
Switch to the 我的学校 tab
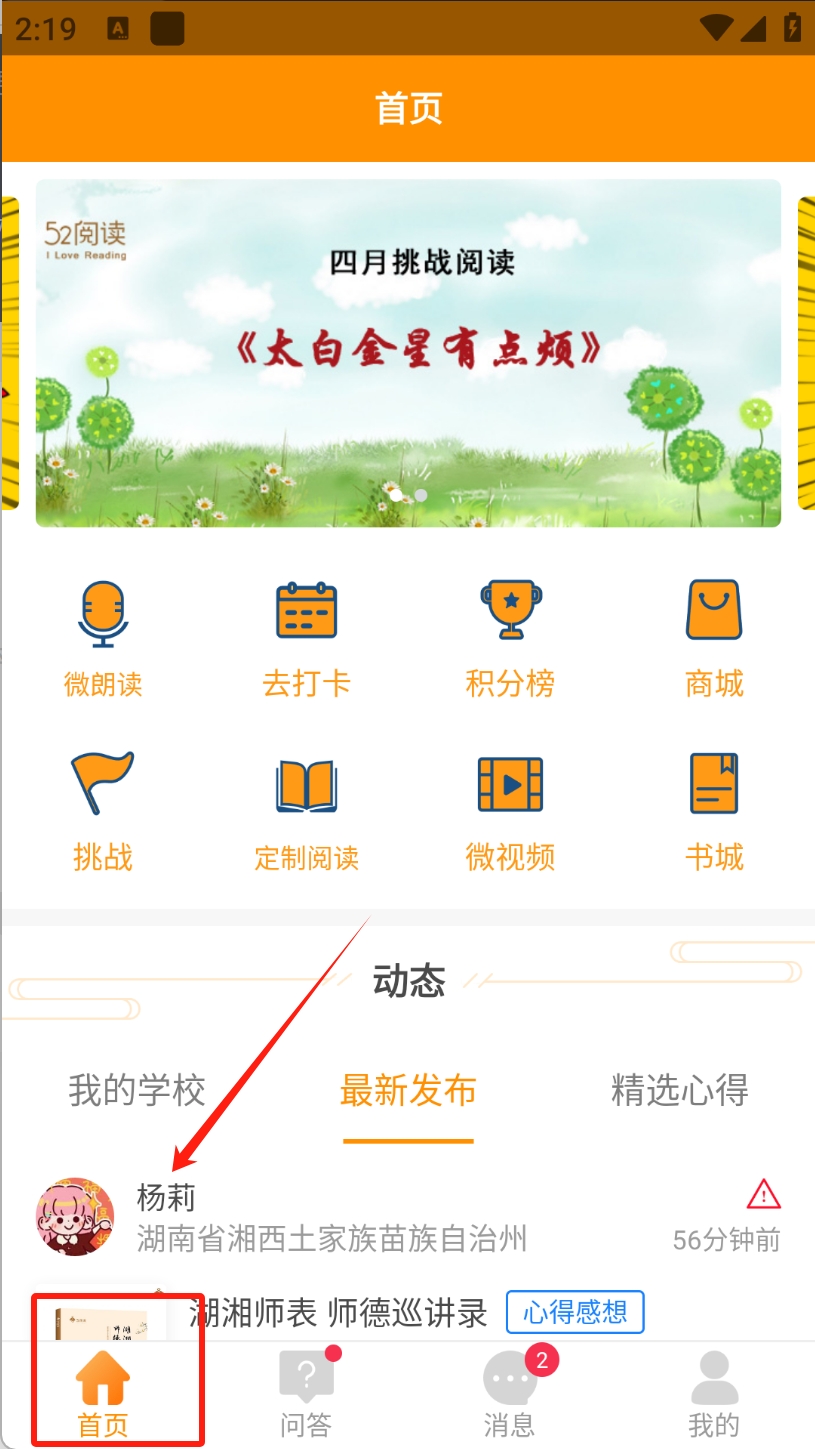137,1090
